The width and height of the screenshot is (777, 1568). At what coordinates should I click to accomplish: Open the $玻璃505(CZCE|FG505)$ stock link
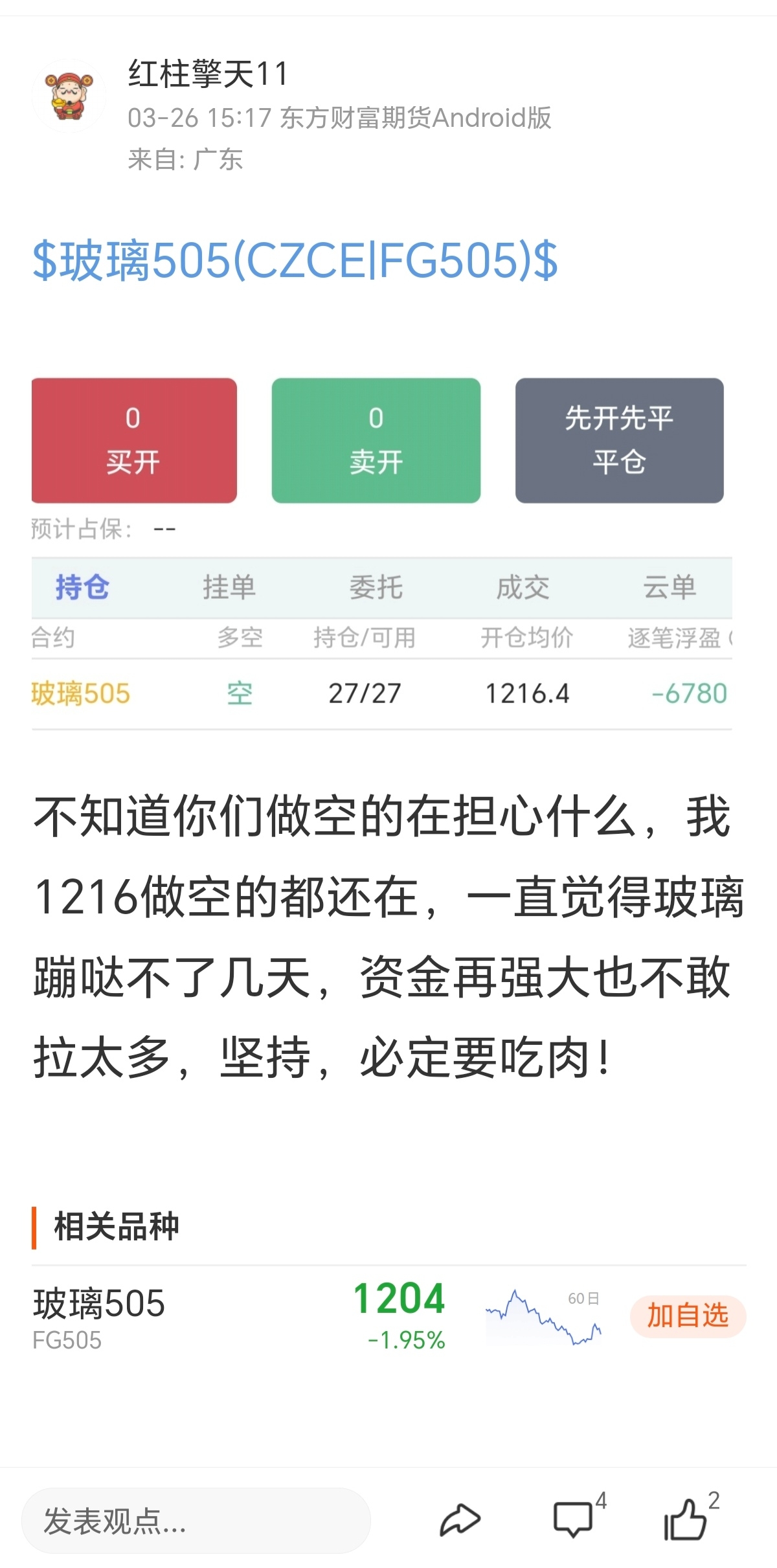(x=295, y=260)
